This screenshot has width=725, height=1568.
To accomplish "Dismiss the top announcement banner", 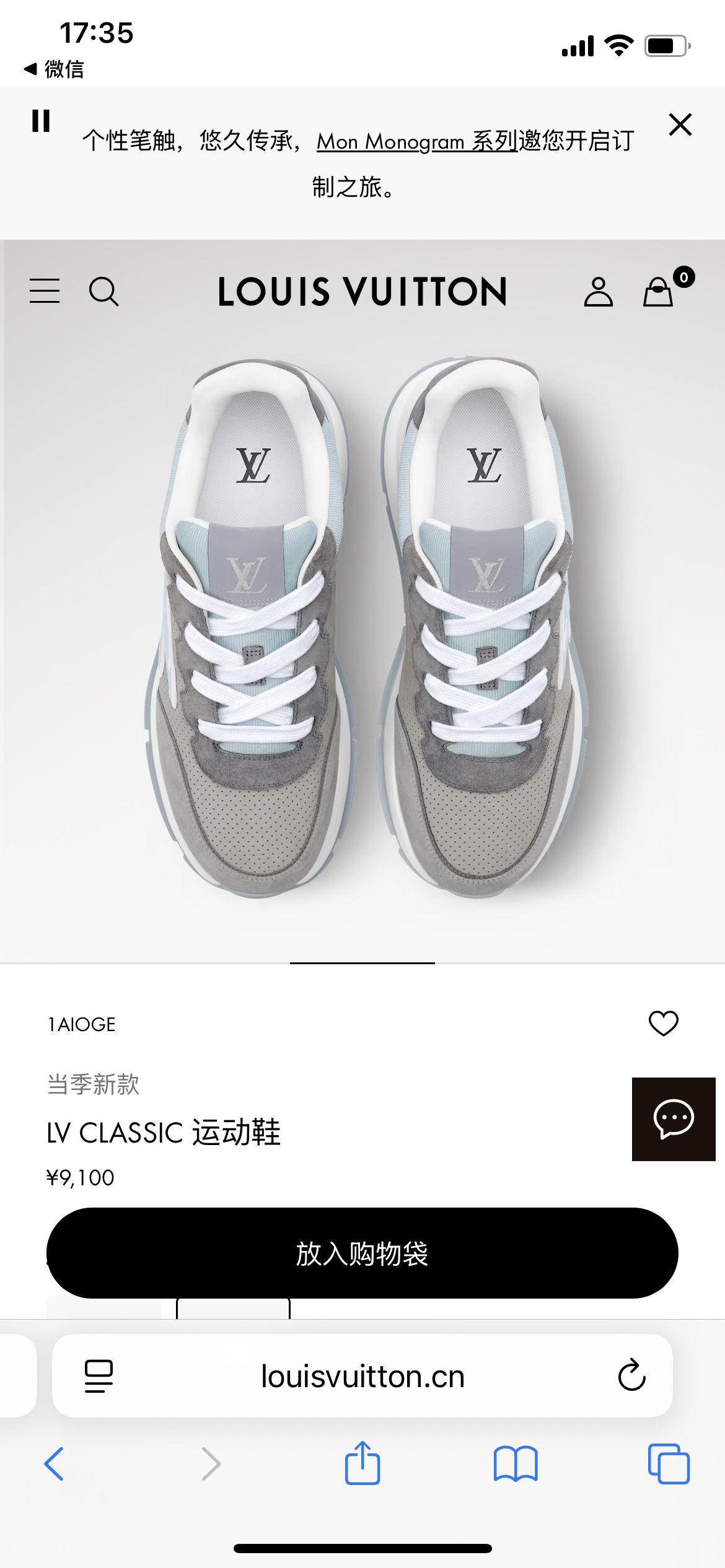I will click(680, 124).
